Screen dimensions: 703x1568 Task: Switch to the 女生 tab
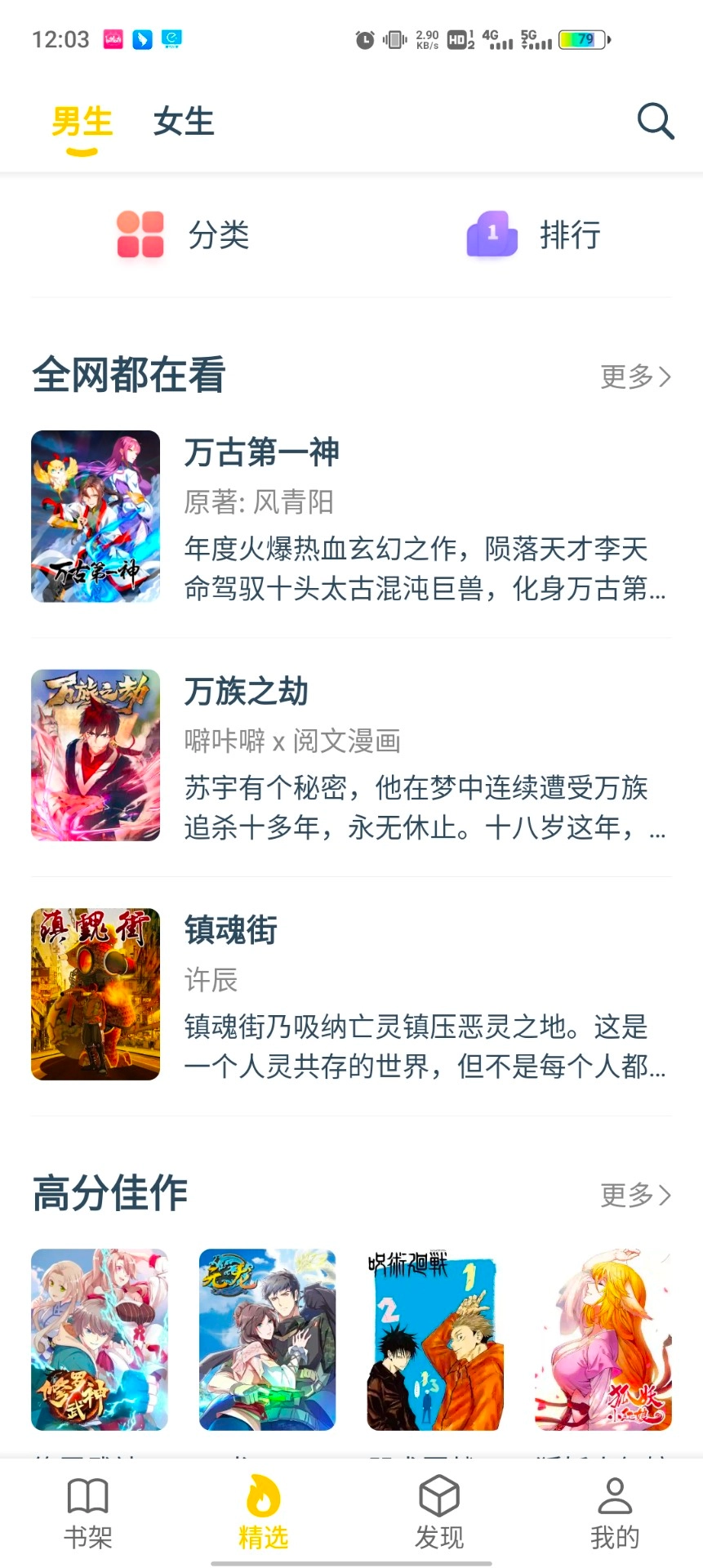183,122
